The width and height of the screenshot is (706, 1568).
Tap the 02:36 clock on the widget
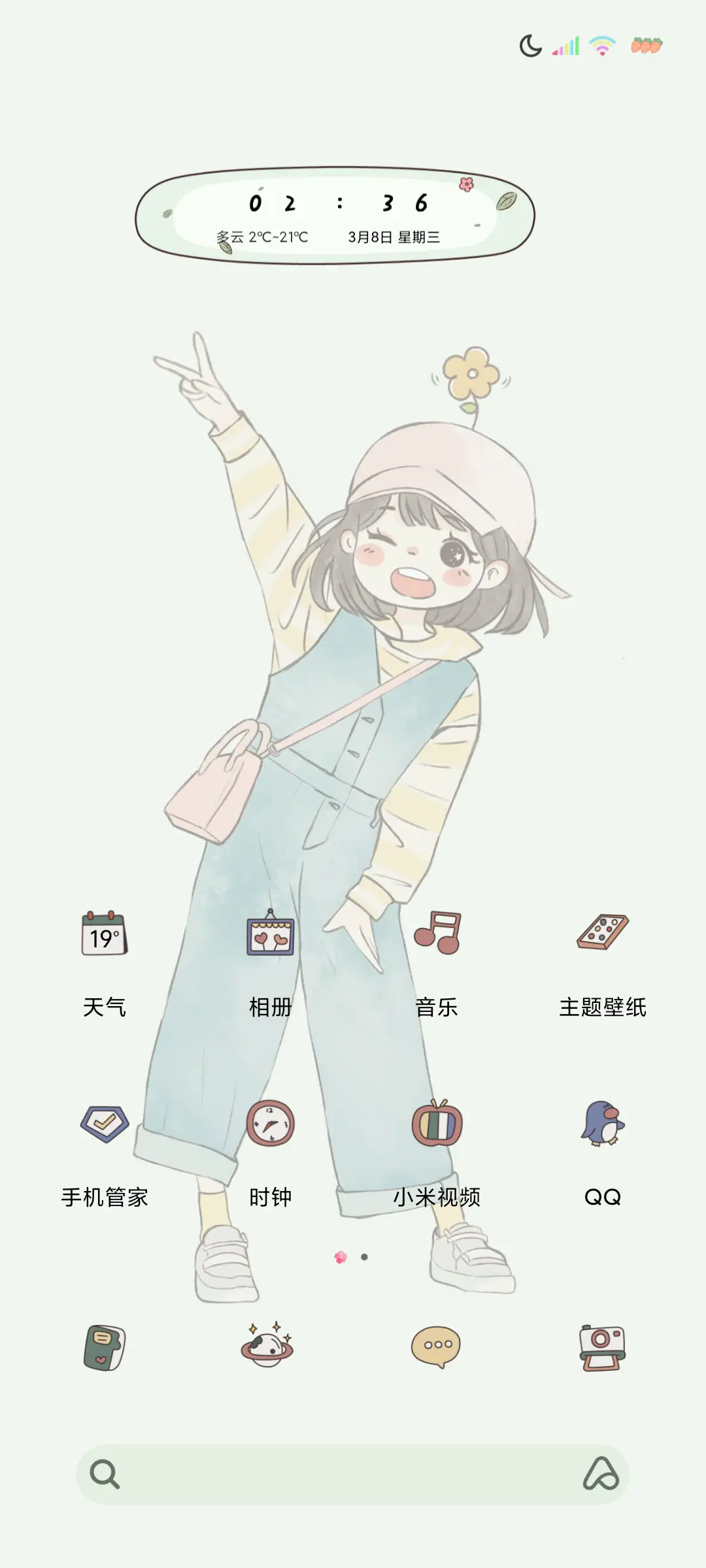[335, 204]
